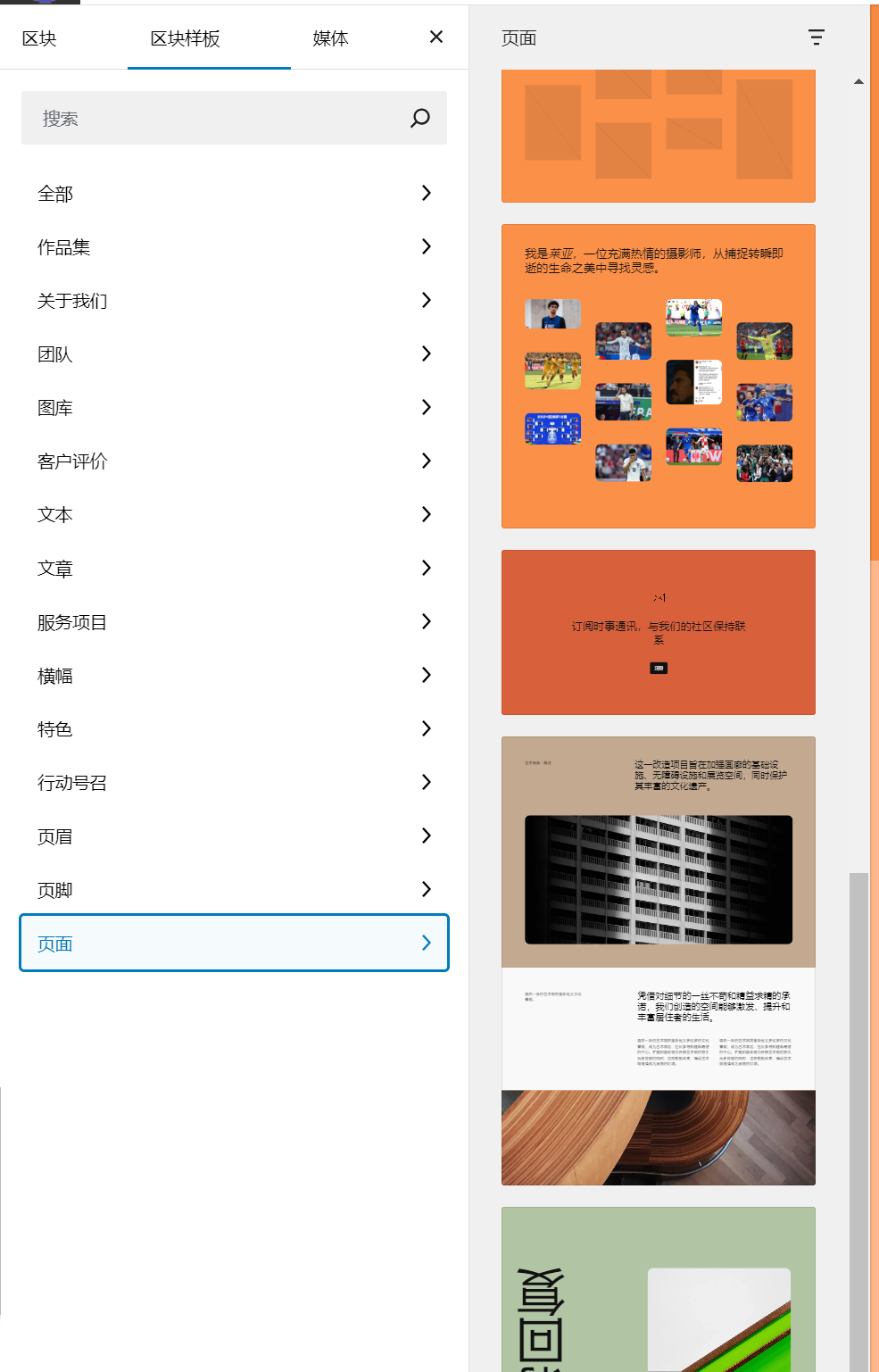Expand the 客户评价 category
The width and height of the screenshot is (879, 1372).
click(234, 461)
